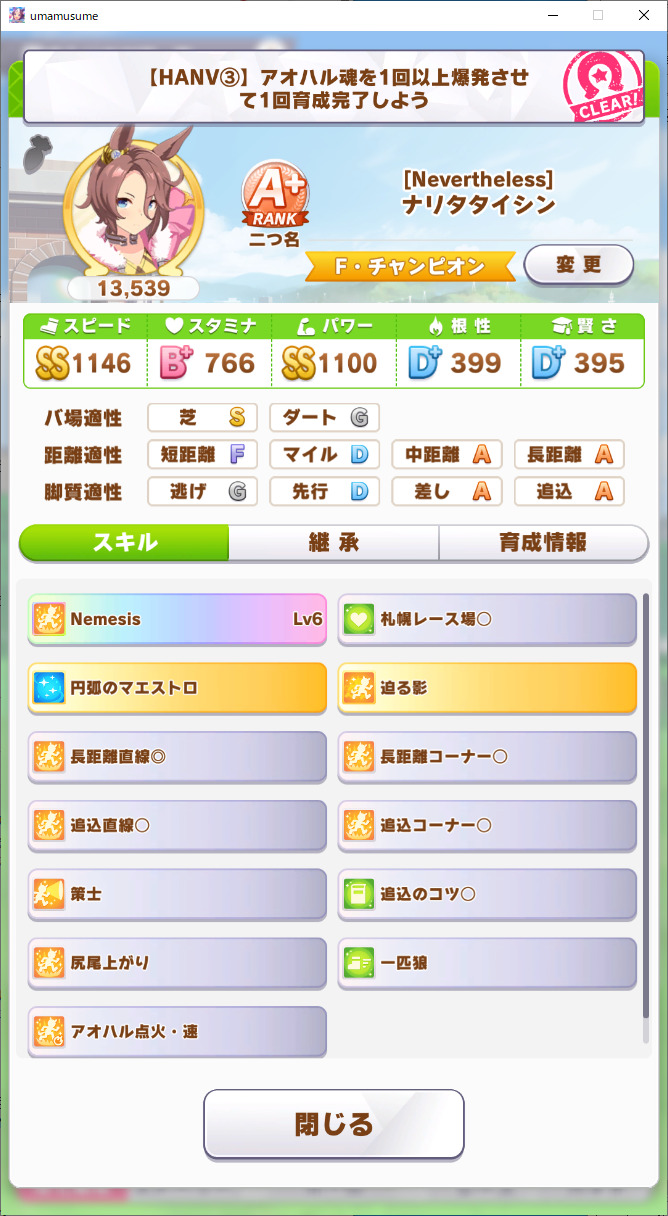View the 追込のコツ○ skill
Viewport: 668px width, 1216px height.
487,894
